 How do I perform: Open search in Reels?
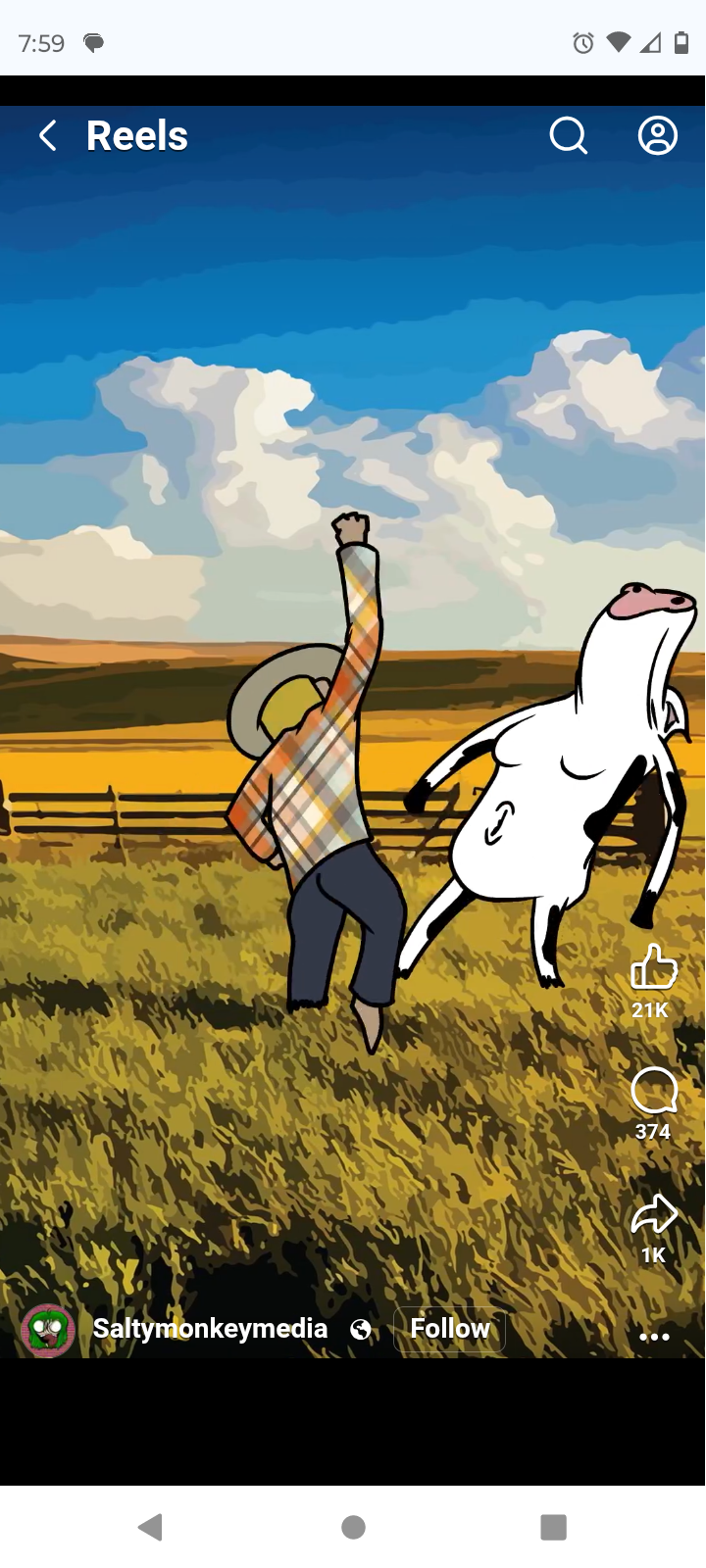click(x=568, y=136)
